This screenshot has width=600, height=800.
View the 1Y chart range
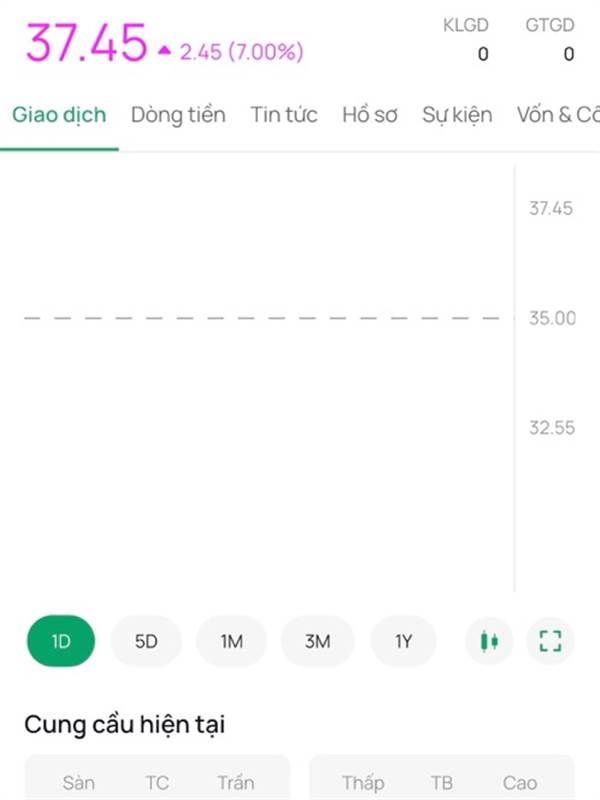404,641
